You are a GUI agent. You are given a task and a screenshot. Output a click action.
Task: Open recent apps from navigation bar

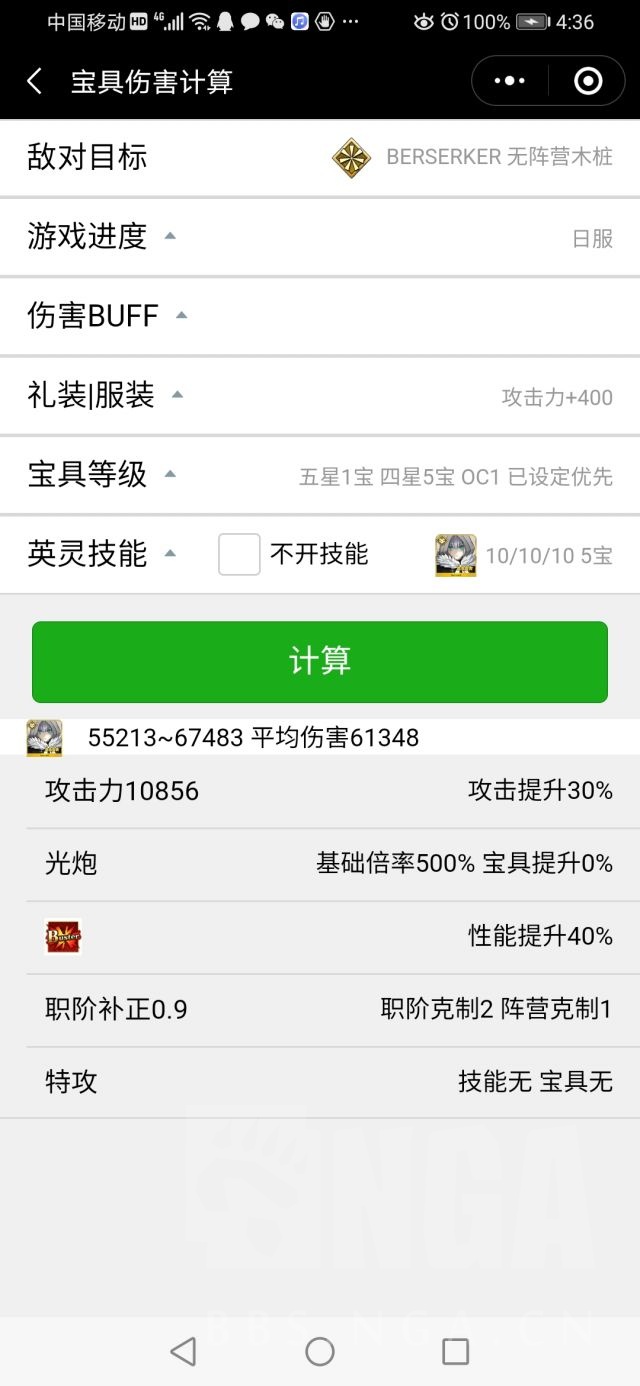[455, 1352]
